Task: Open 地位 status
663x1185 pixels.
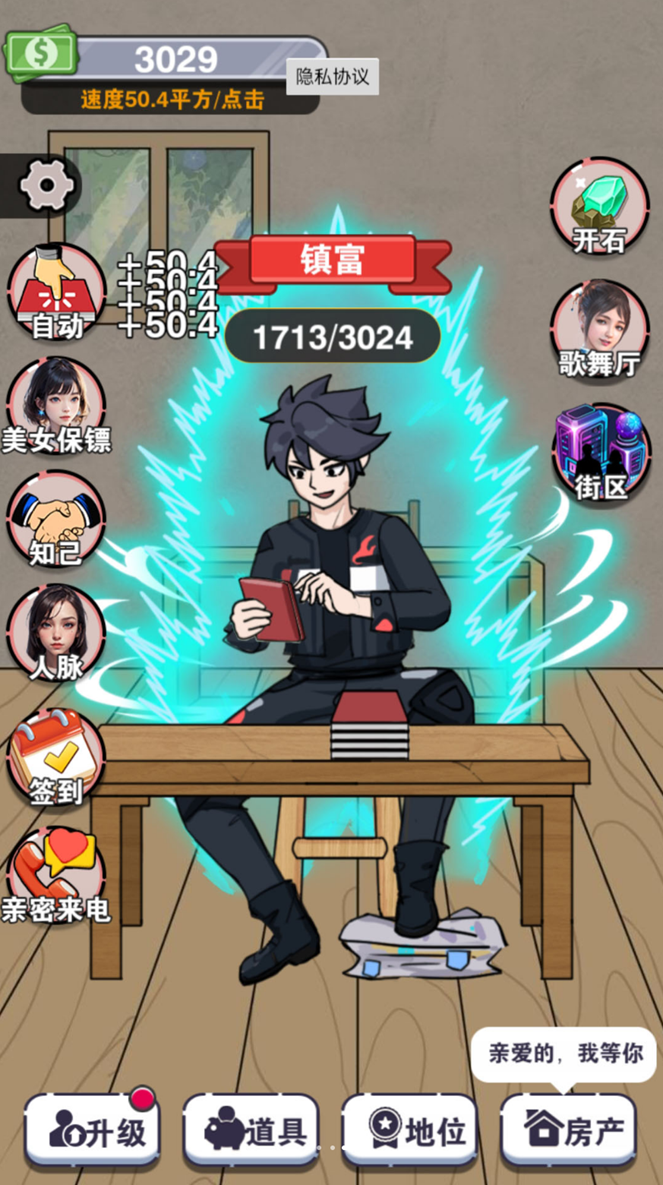Action: [x=410, y=1131]
